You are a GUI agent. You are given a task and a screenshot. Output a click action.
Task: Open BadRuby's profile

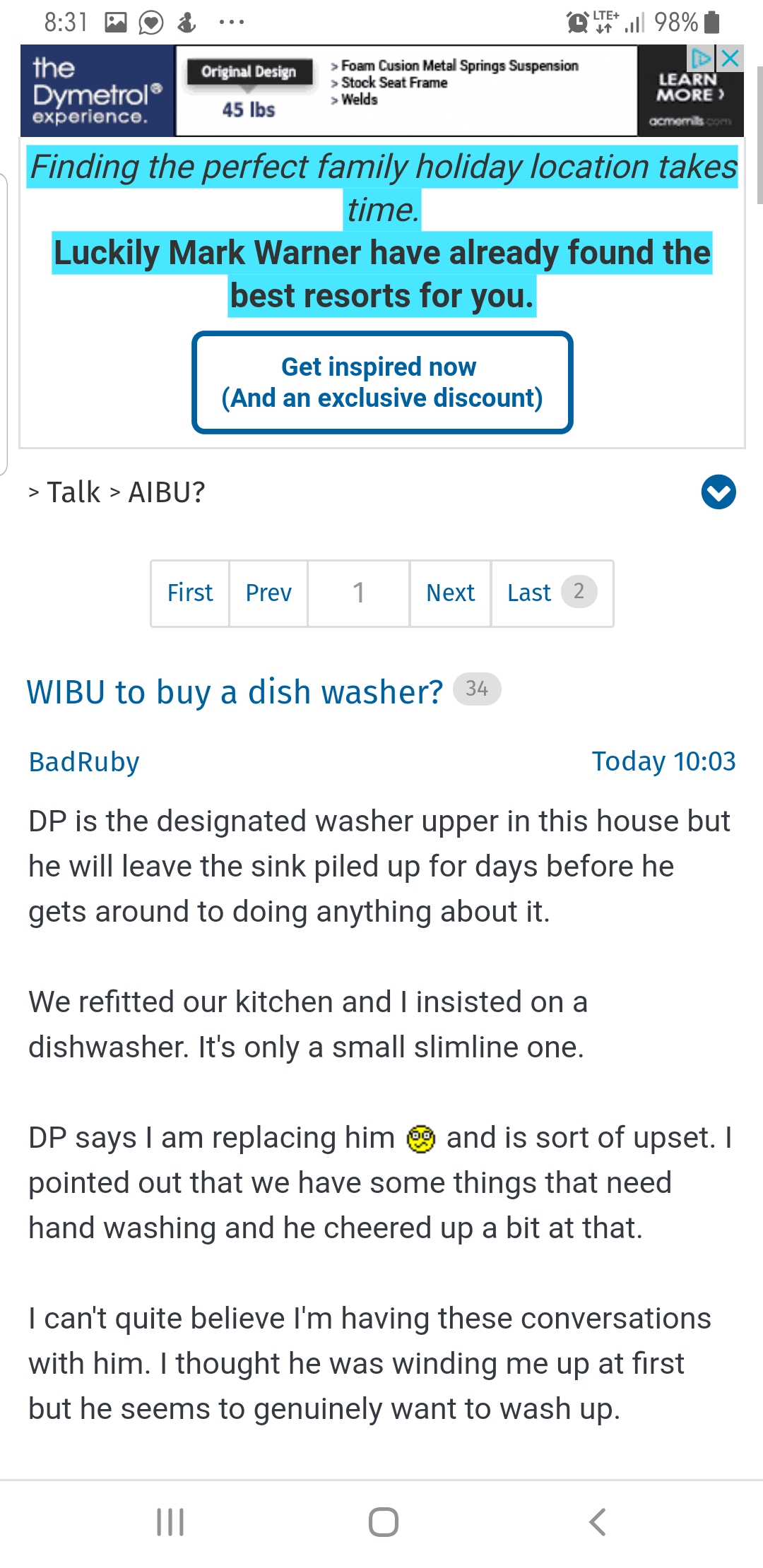pyautogui.click(x=84, y=762)
